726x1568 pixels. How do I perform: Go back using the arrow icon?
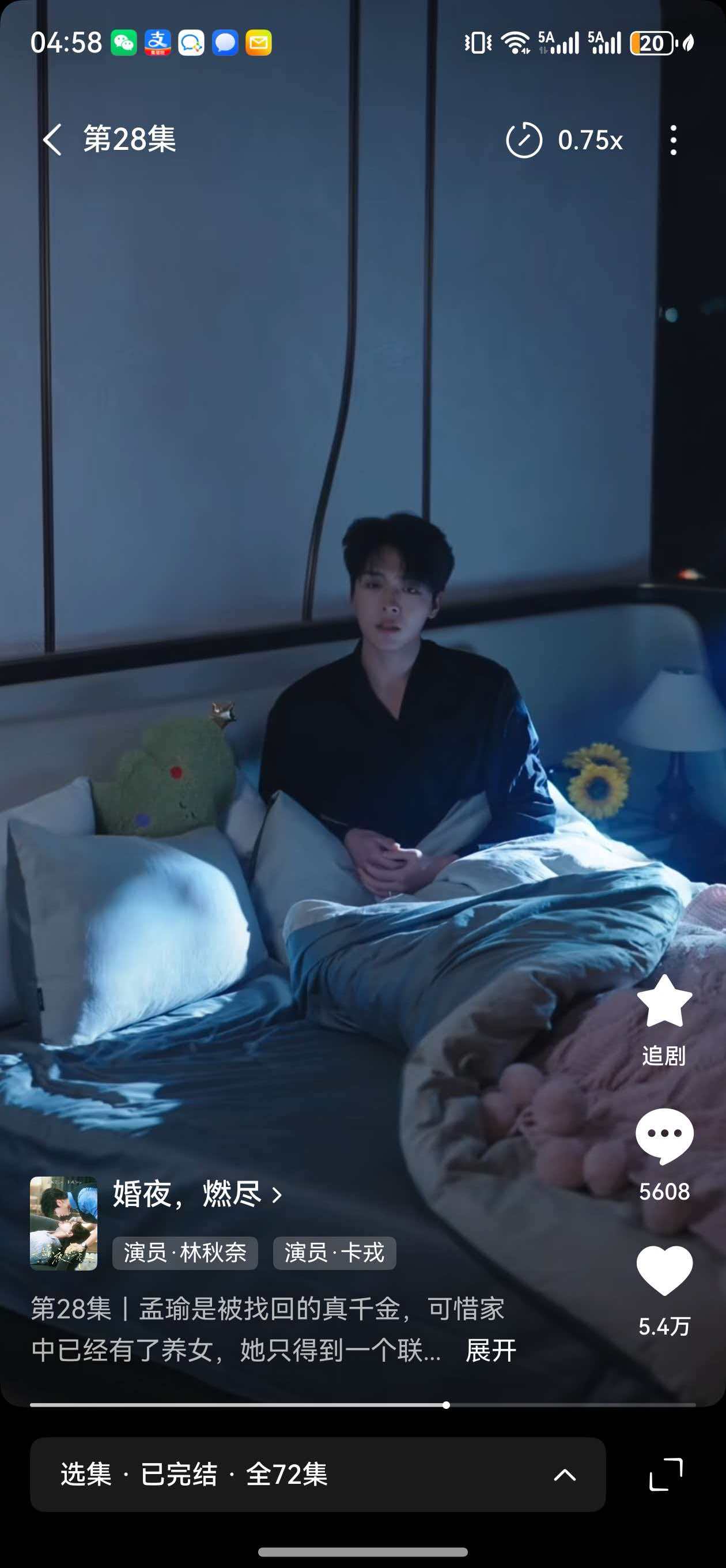pyautogui.click(x=52, y=140)
